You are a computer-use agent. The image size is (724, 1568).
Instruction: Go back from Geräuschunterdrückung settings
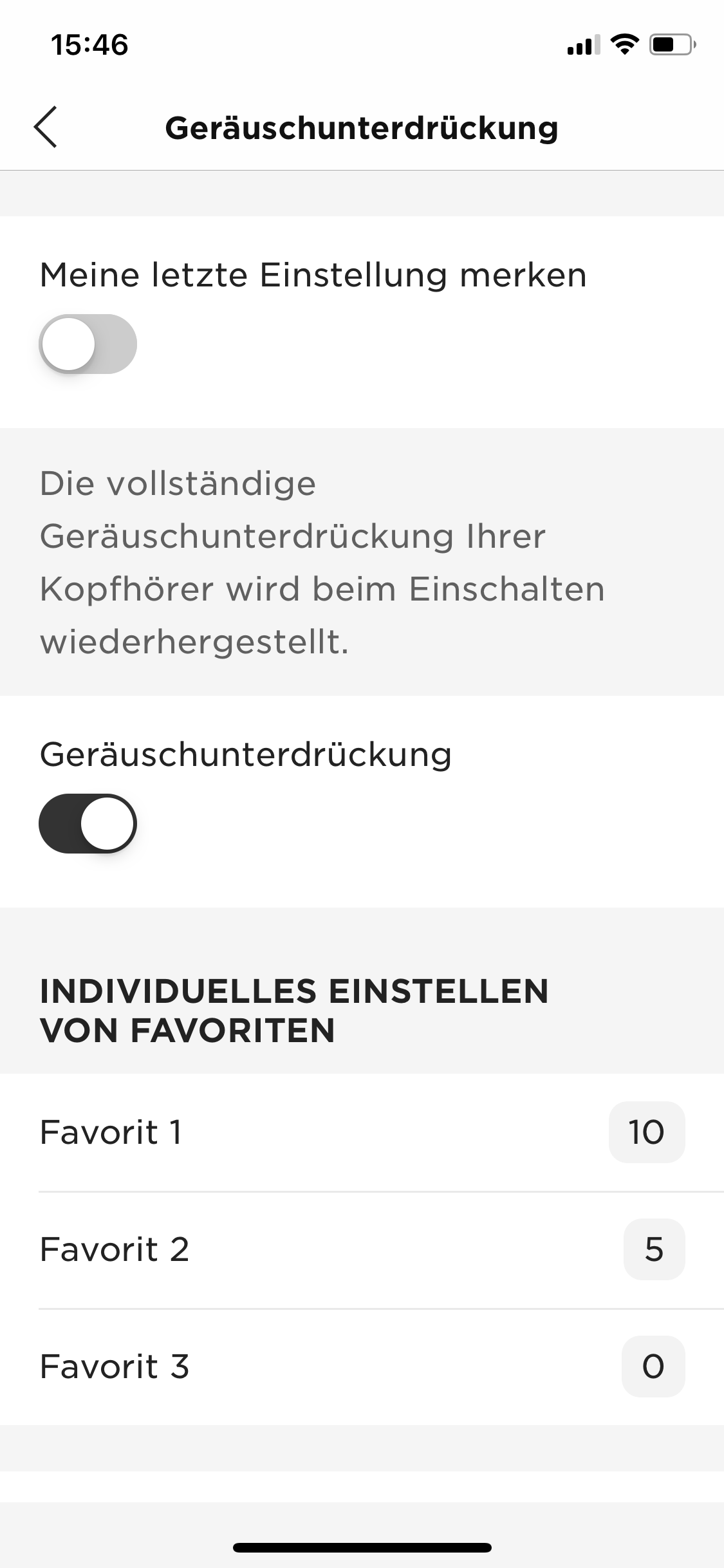[46, 127]
